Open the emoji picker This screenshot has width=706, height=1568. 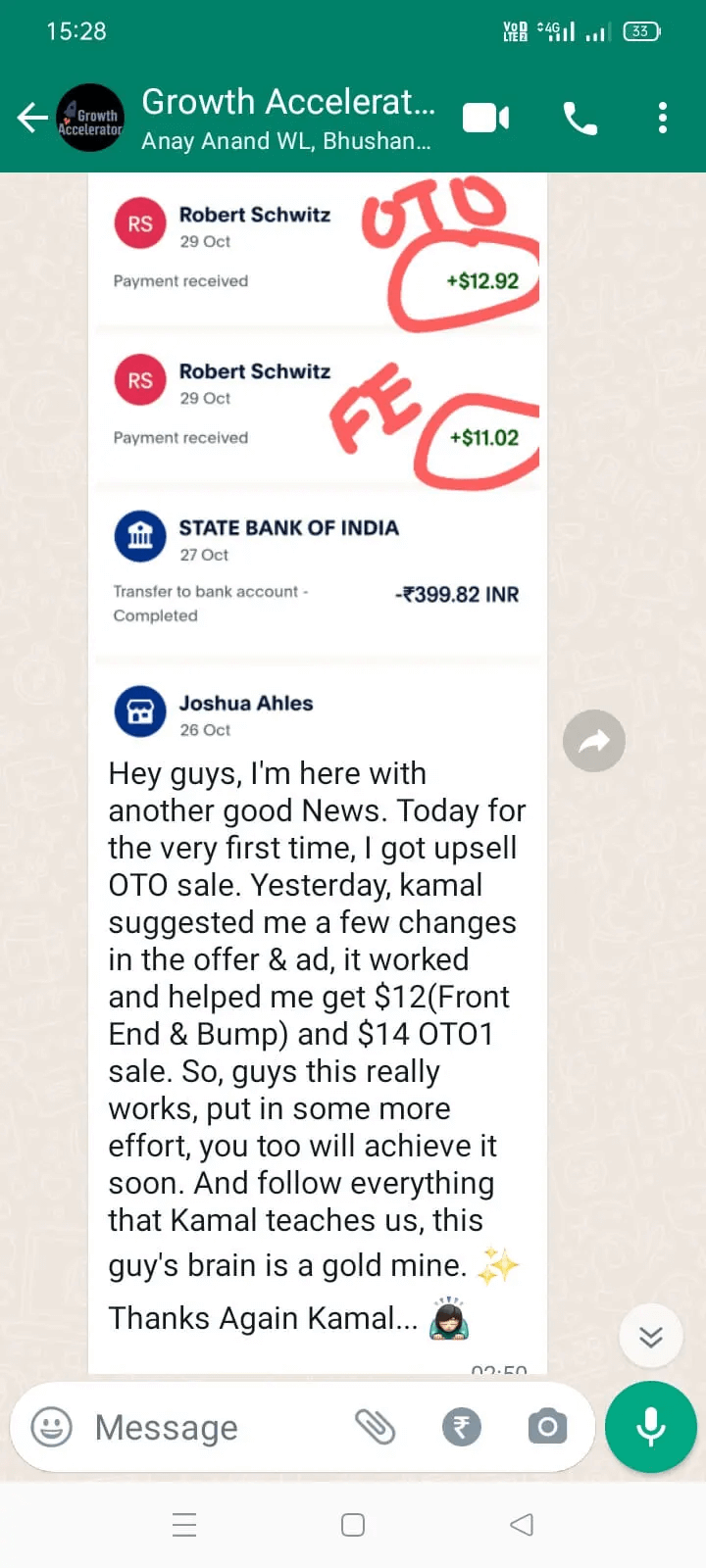52,1427
